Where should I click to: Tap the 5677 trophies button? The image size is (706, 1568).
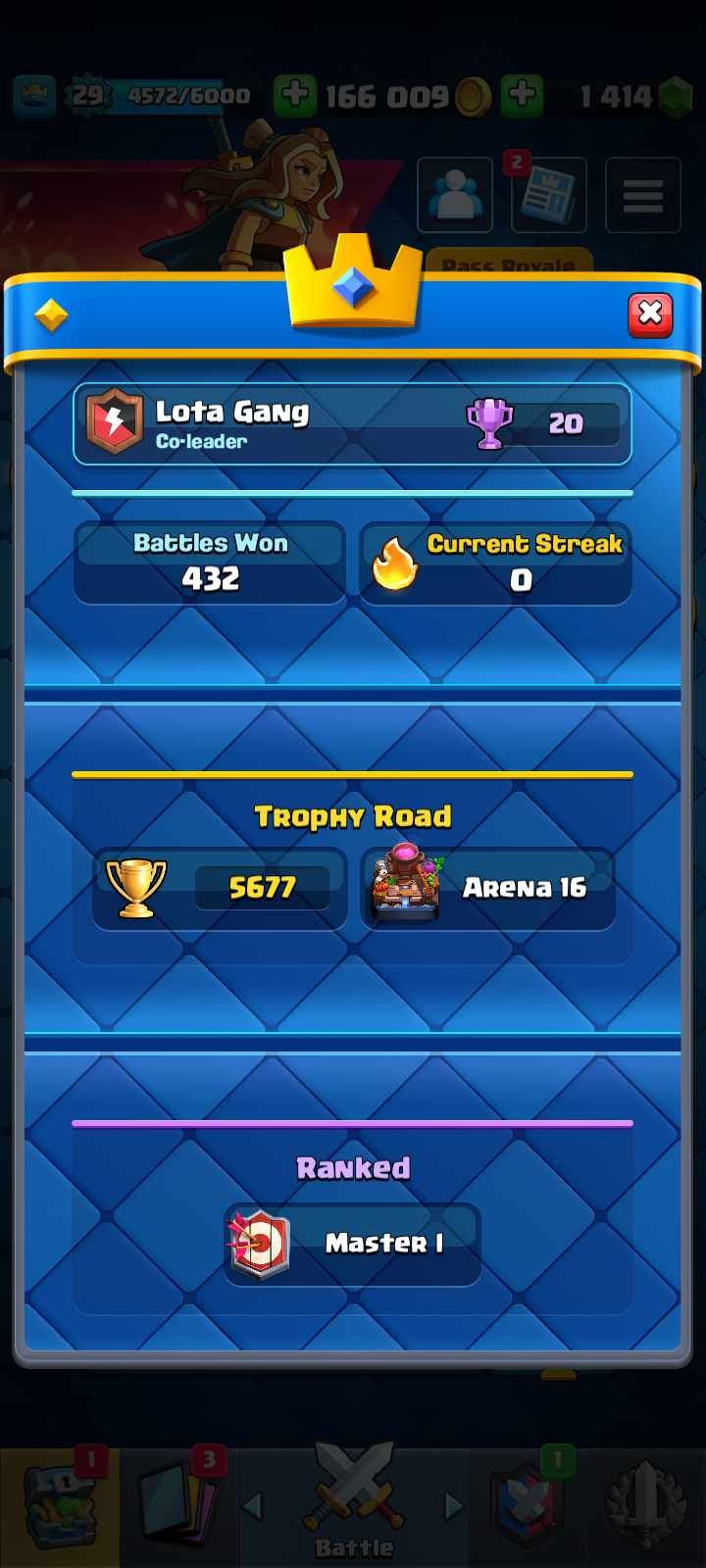[220, 888]
